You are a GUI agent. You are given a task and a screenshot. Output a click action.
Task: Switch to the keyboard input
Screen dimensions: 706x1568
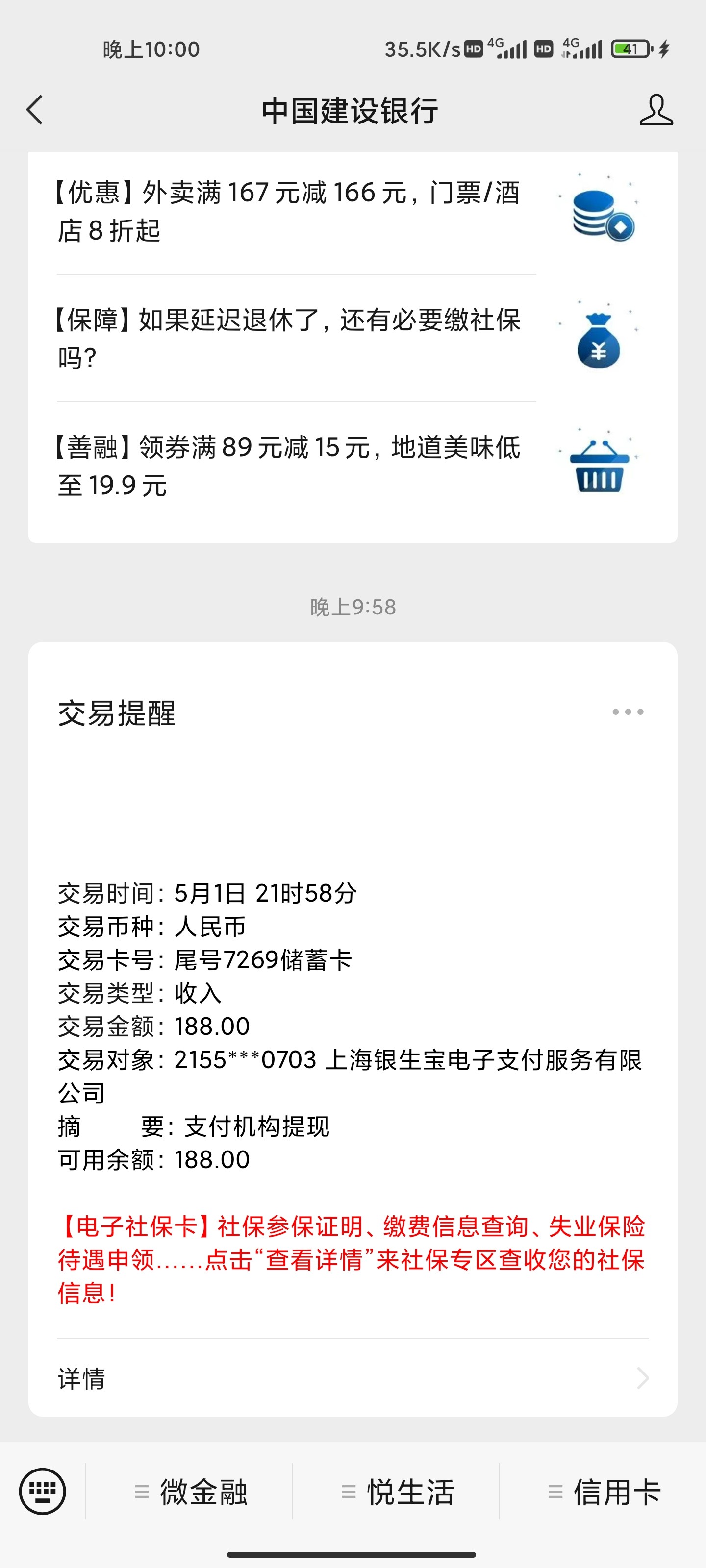coord(43,1491)
